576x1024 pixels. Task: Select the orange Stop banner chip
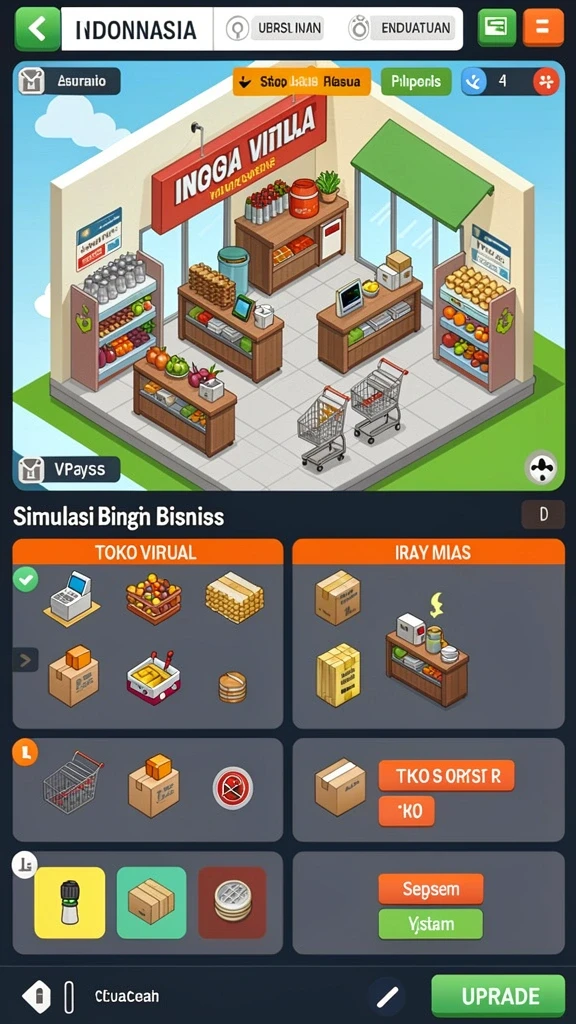(x=302, y=82)
